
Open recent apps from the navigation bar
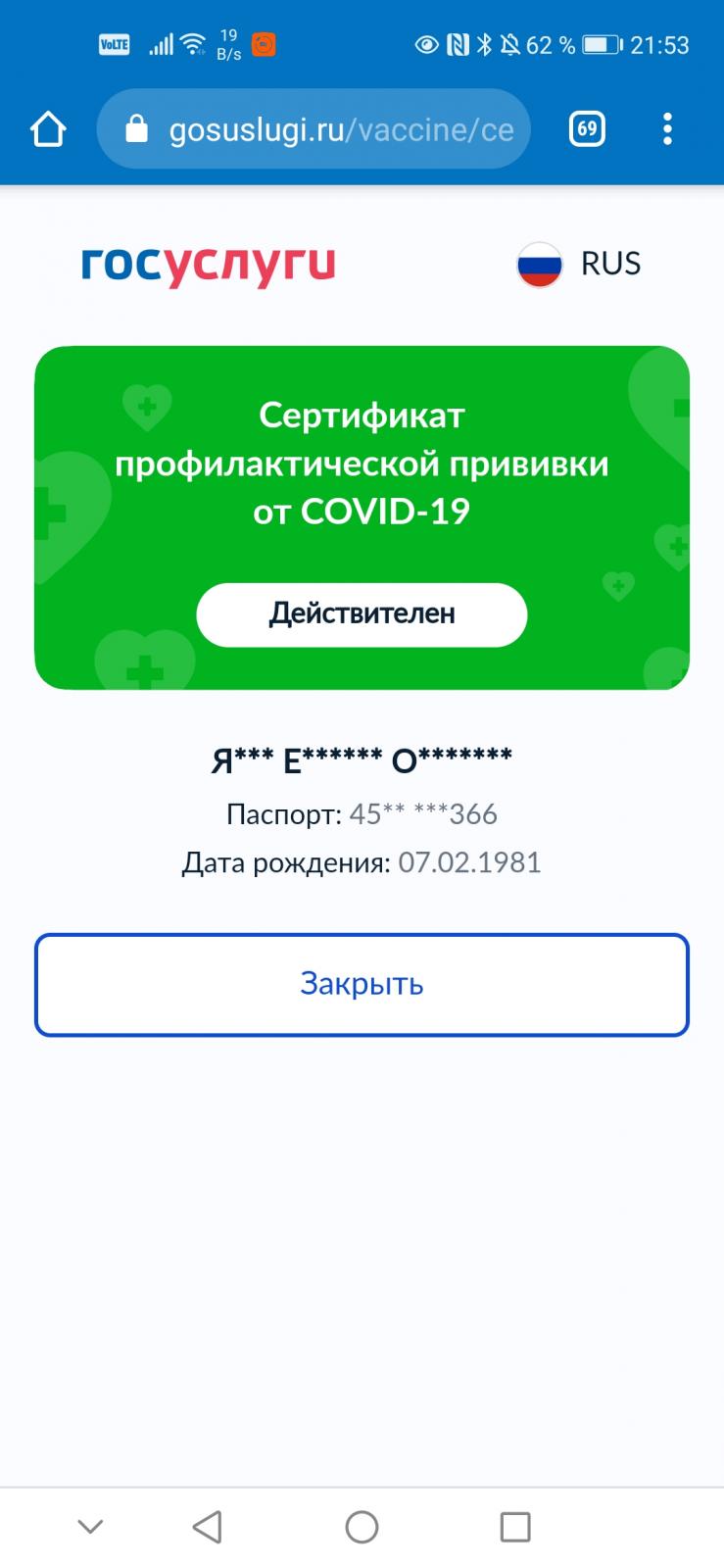[x=515, y=1527]
